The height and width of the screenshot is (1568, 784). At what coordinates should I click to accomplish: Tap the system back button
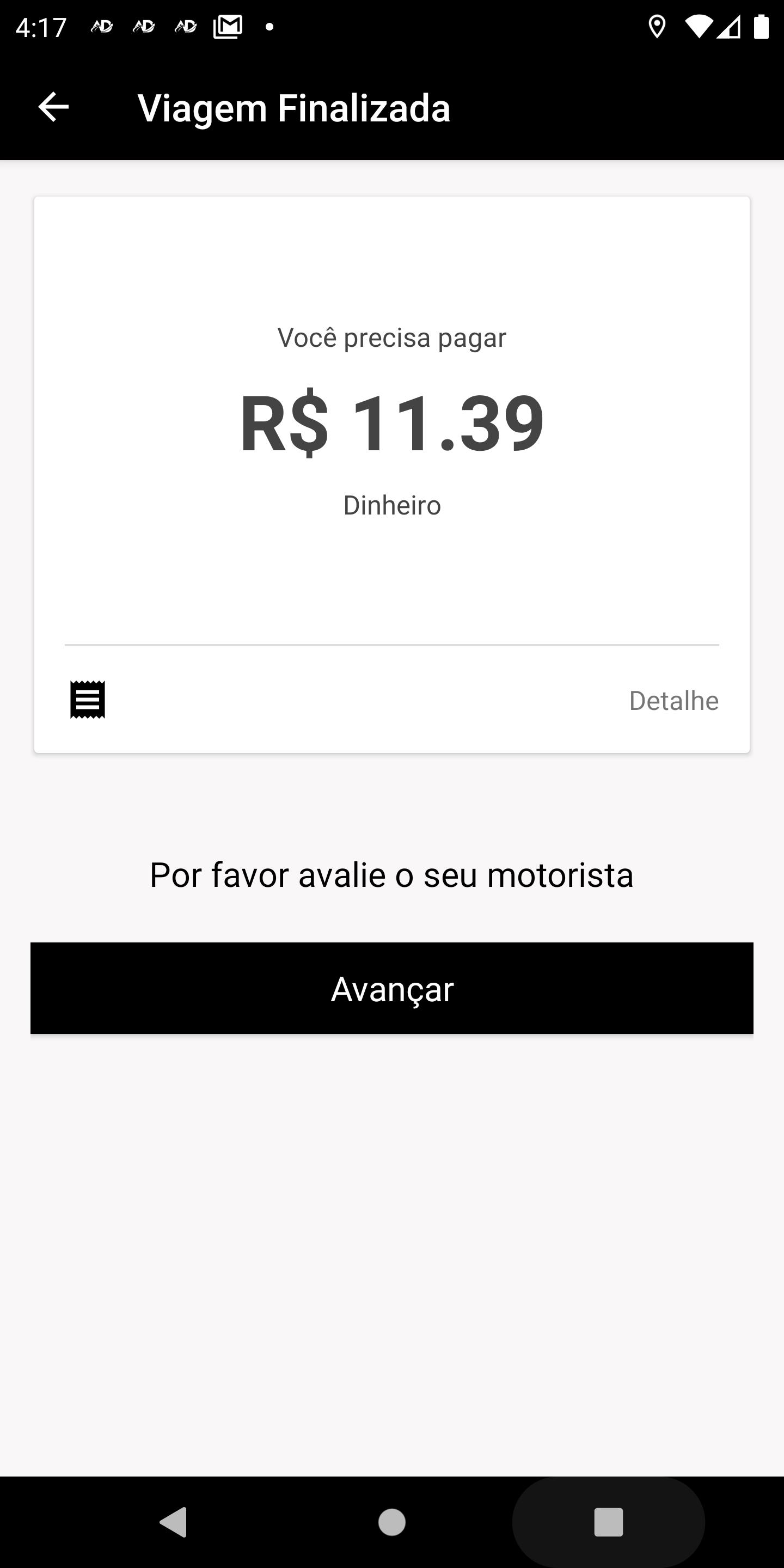(174, 1522)
